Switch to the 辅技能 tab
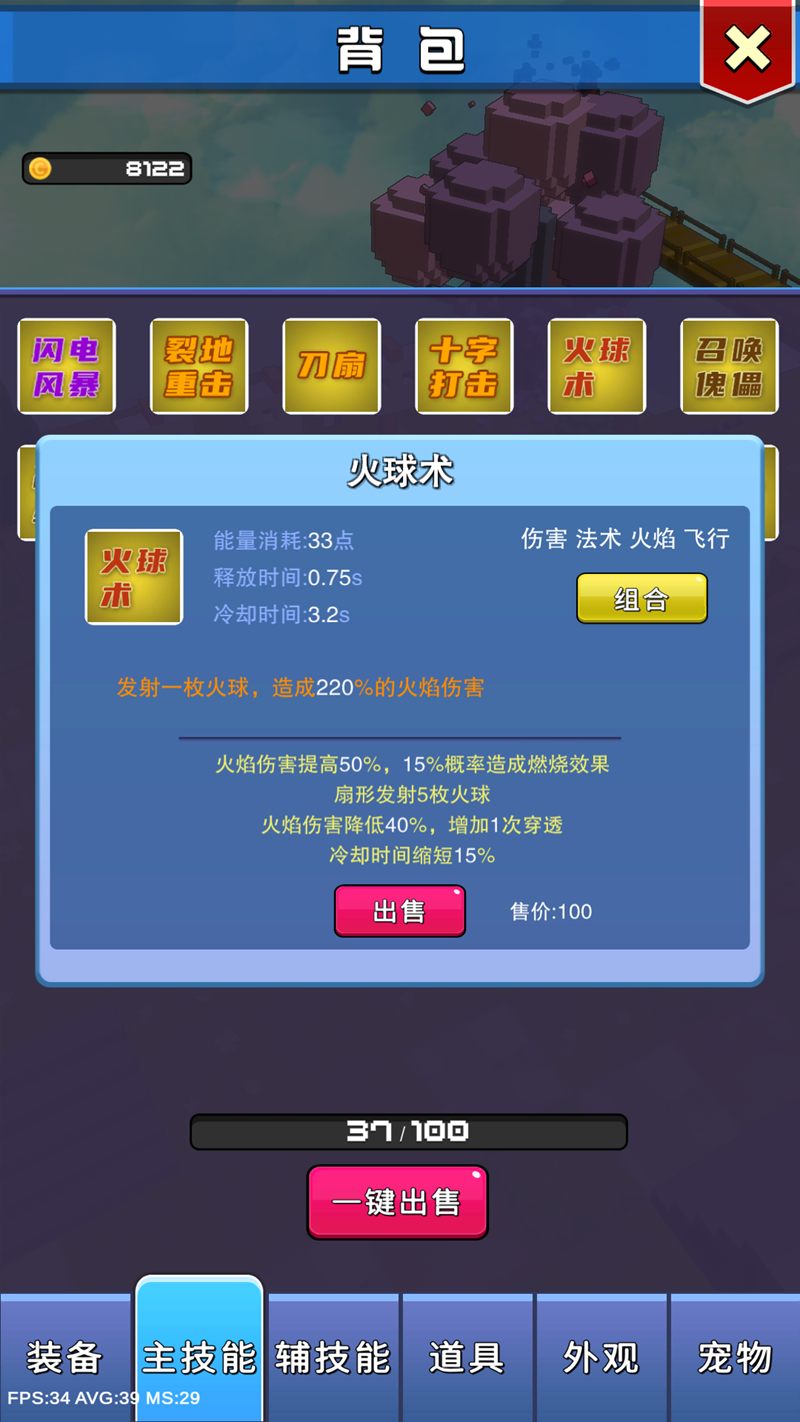 [x=333, y=1357]
